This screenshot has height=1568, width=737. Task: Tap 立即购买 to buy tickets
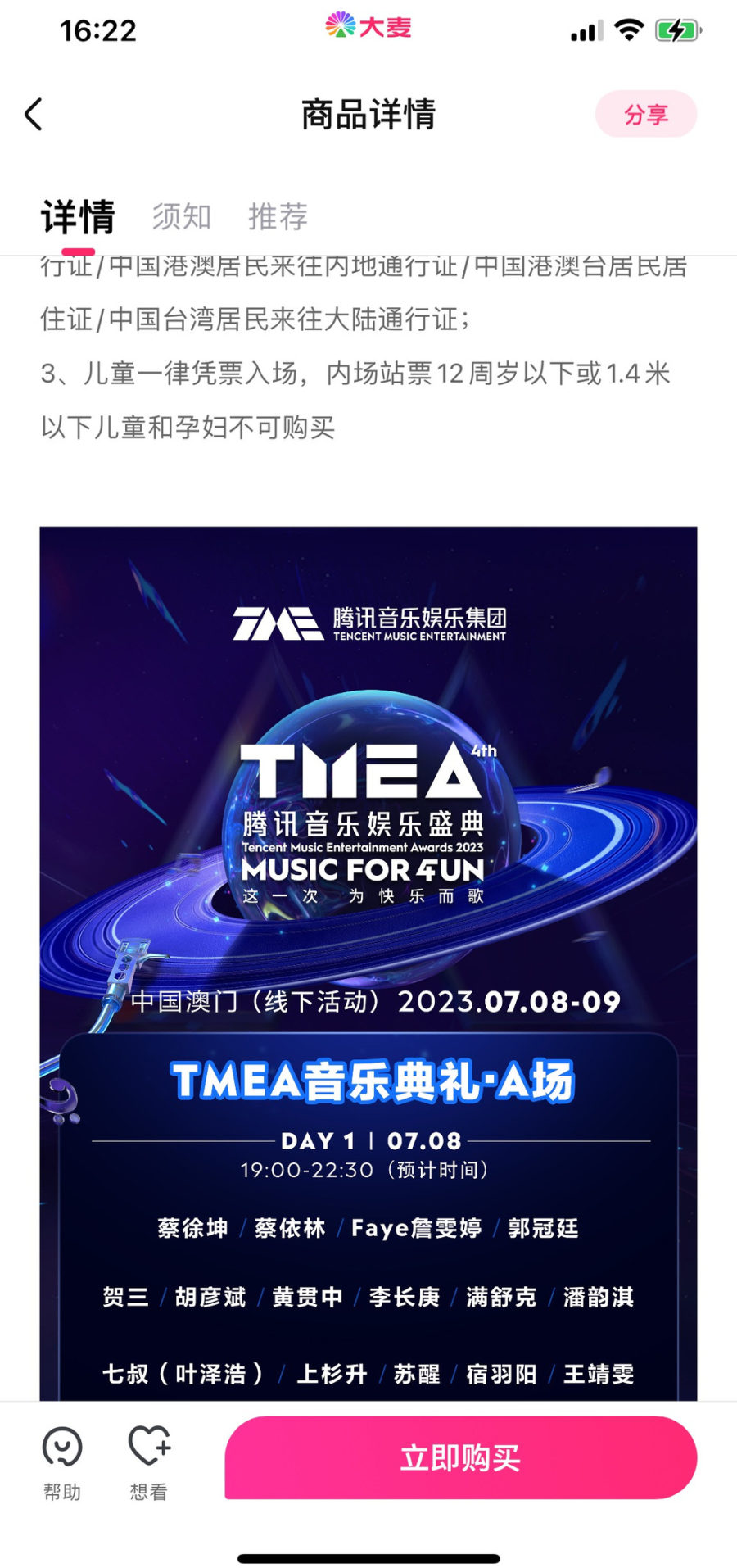(460, 1458)
